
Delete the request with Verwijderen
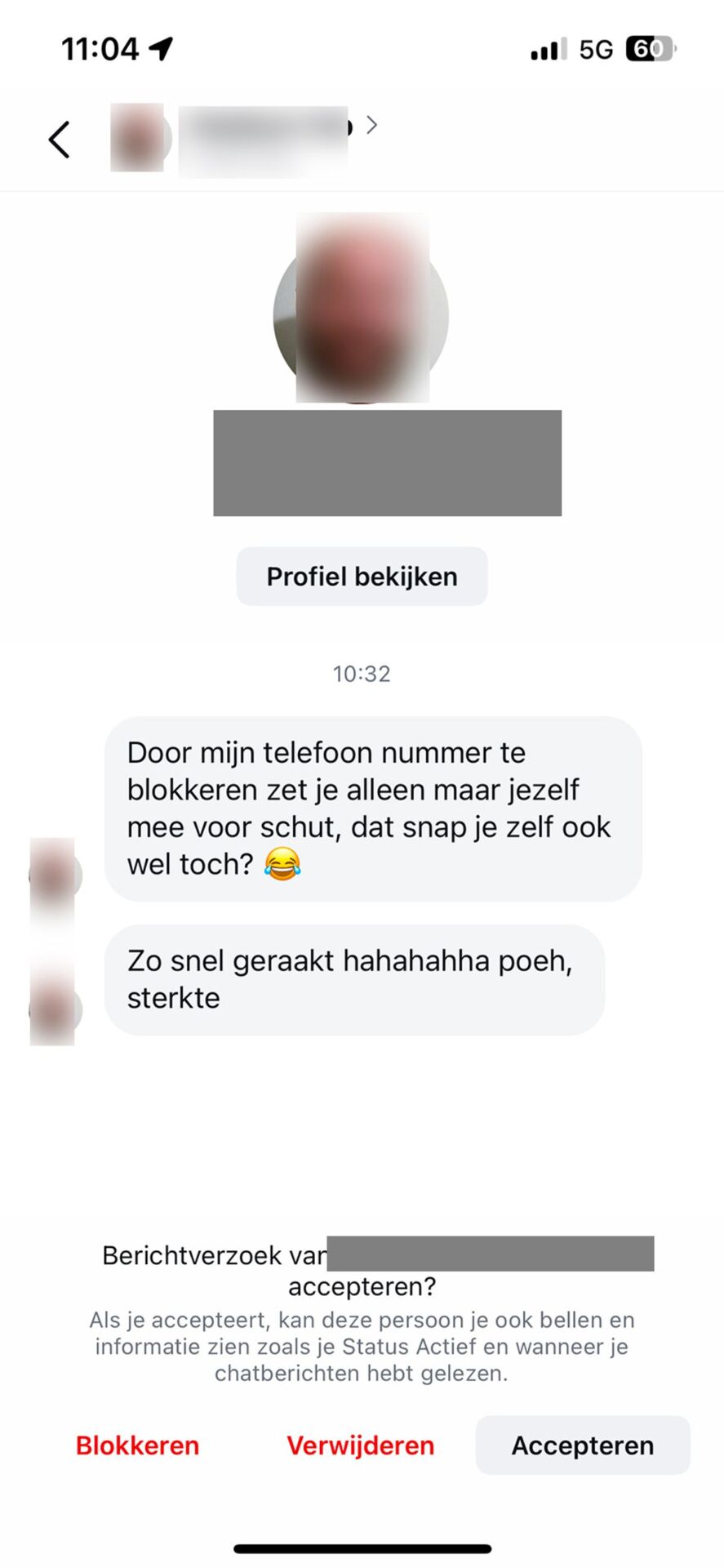tap(360, 1445)
